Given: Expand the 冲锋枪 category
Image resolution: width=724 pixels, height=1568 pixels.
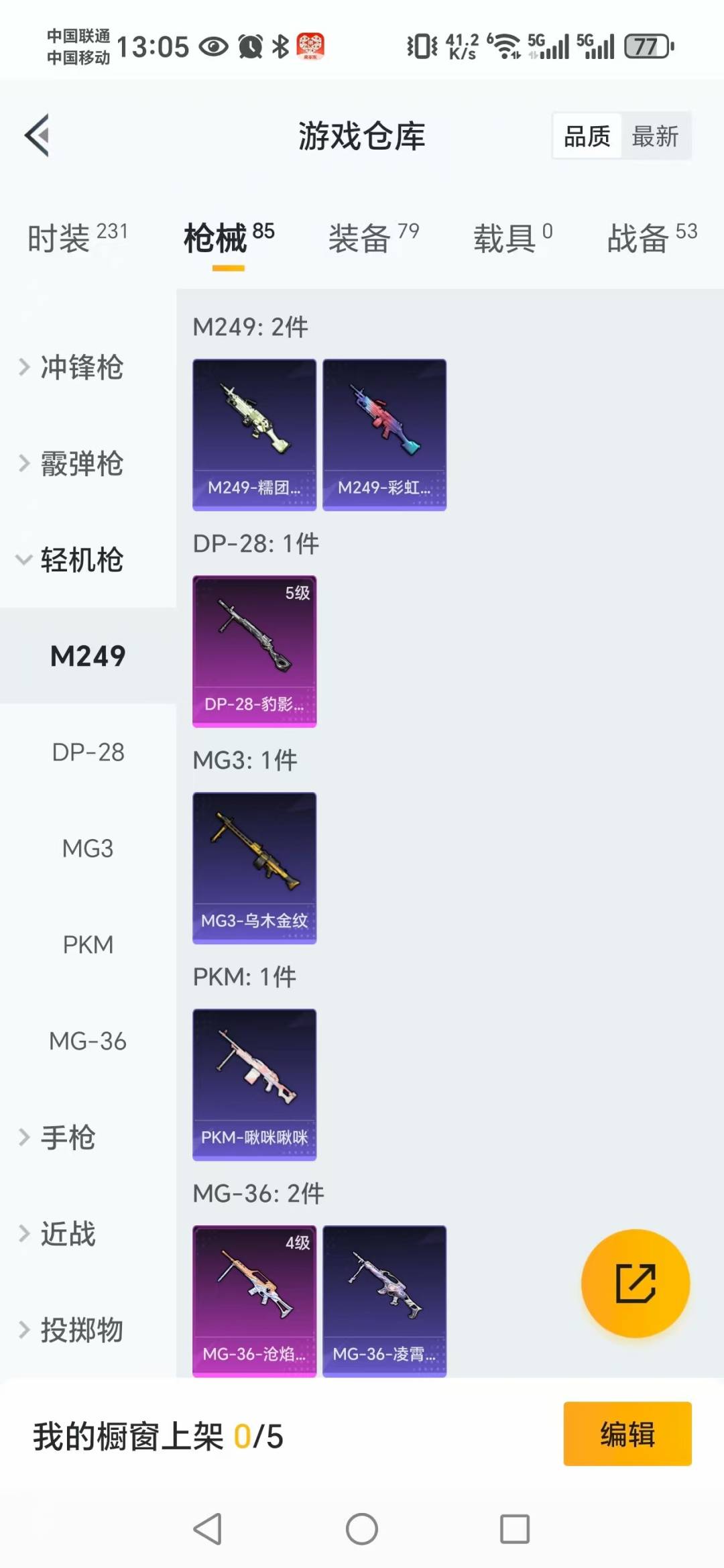Looking at the screenshot, I should click(81, 367).
